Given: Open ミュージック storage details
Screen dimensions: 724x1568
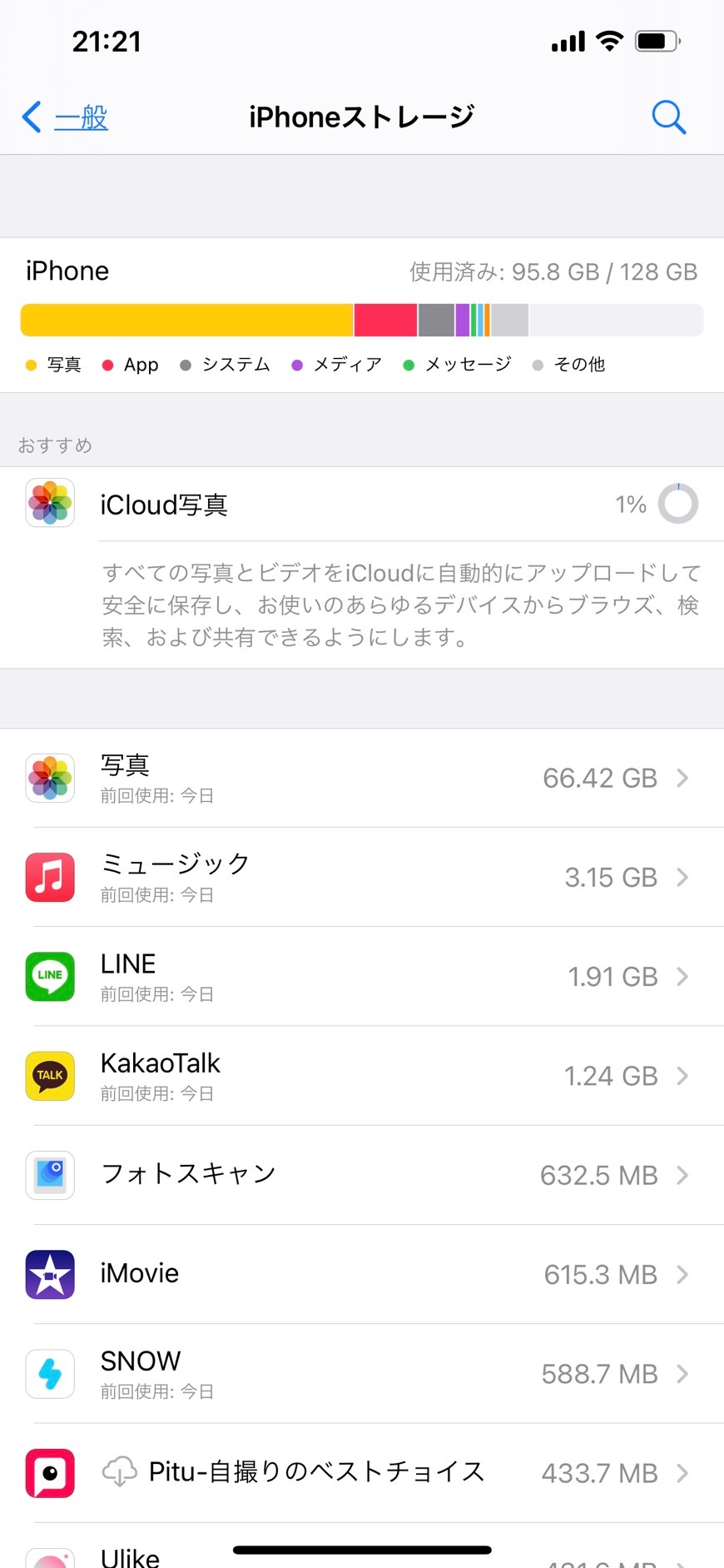Looking at the screenshot, I should click(362, 877).
